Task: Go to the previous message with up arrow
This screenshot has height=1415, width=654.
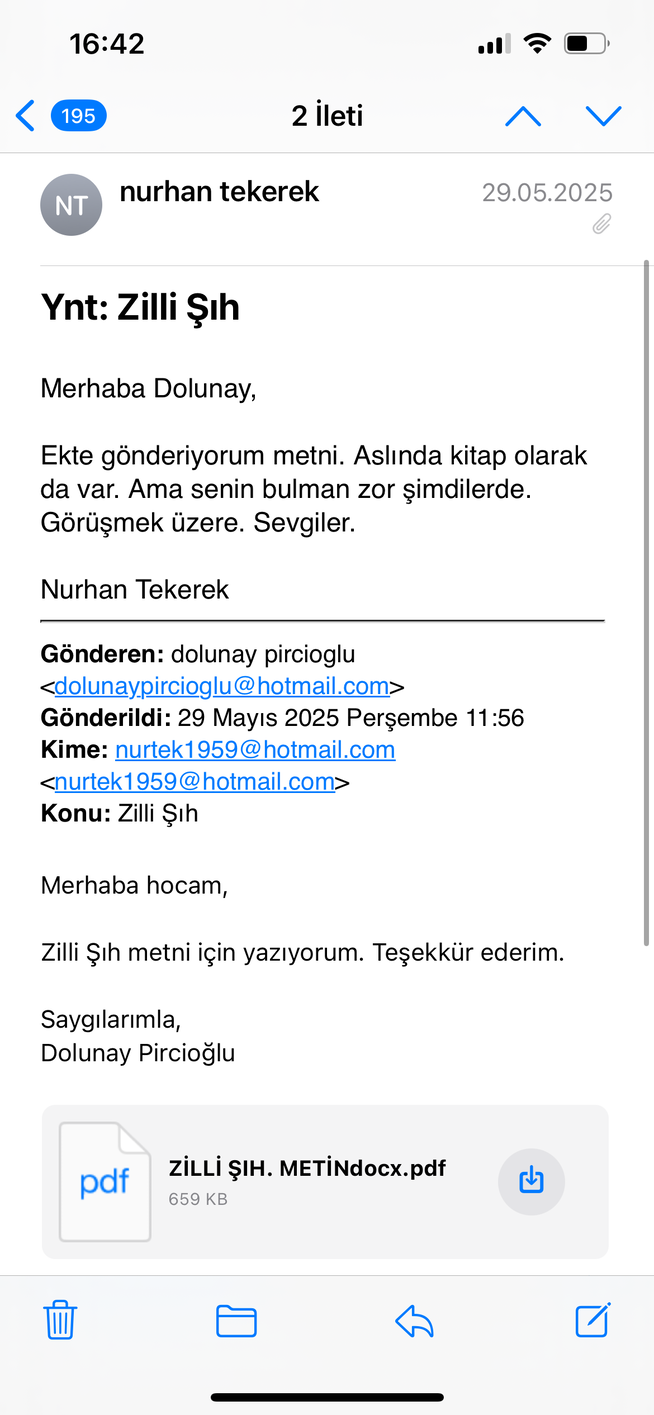Action: click(522, 116)
